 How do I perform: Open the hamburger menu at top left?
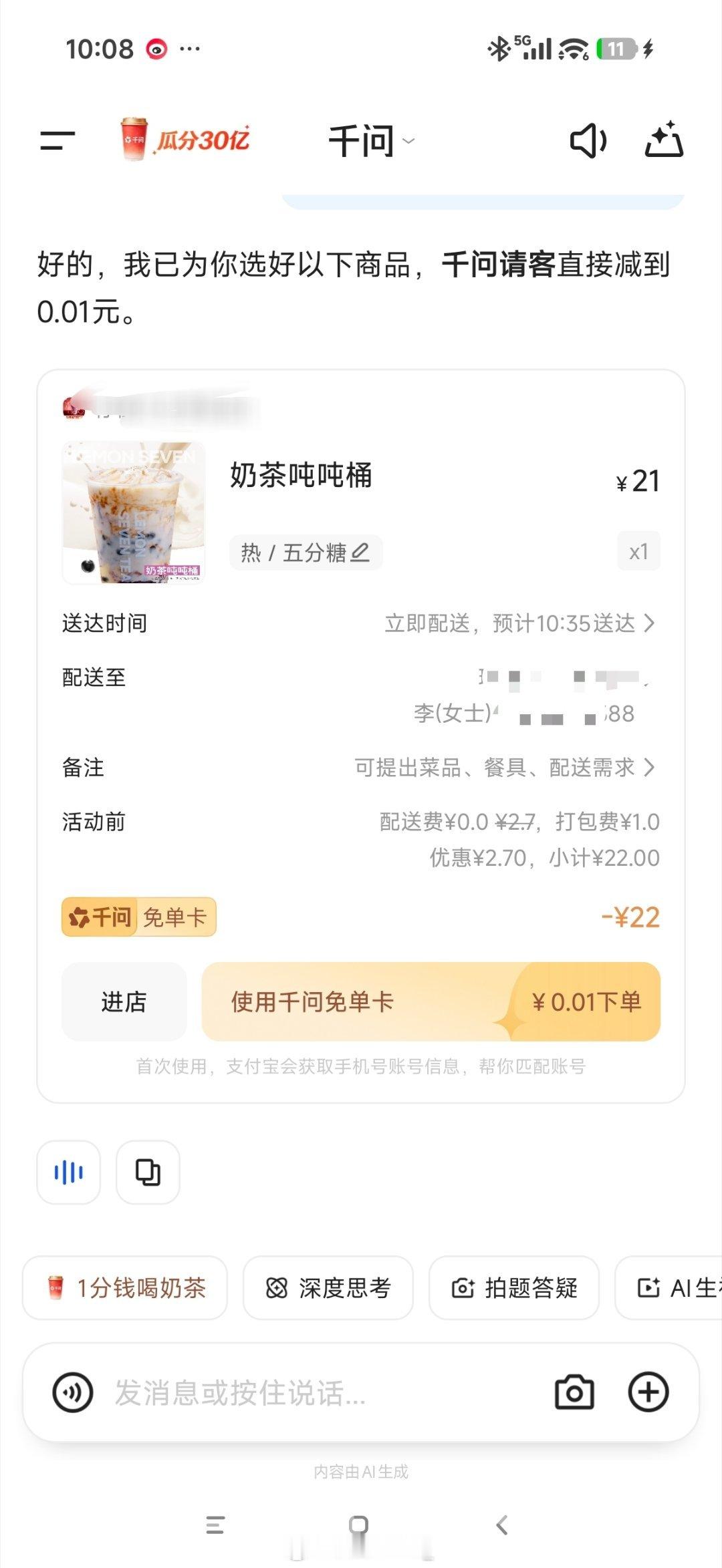56,141
